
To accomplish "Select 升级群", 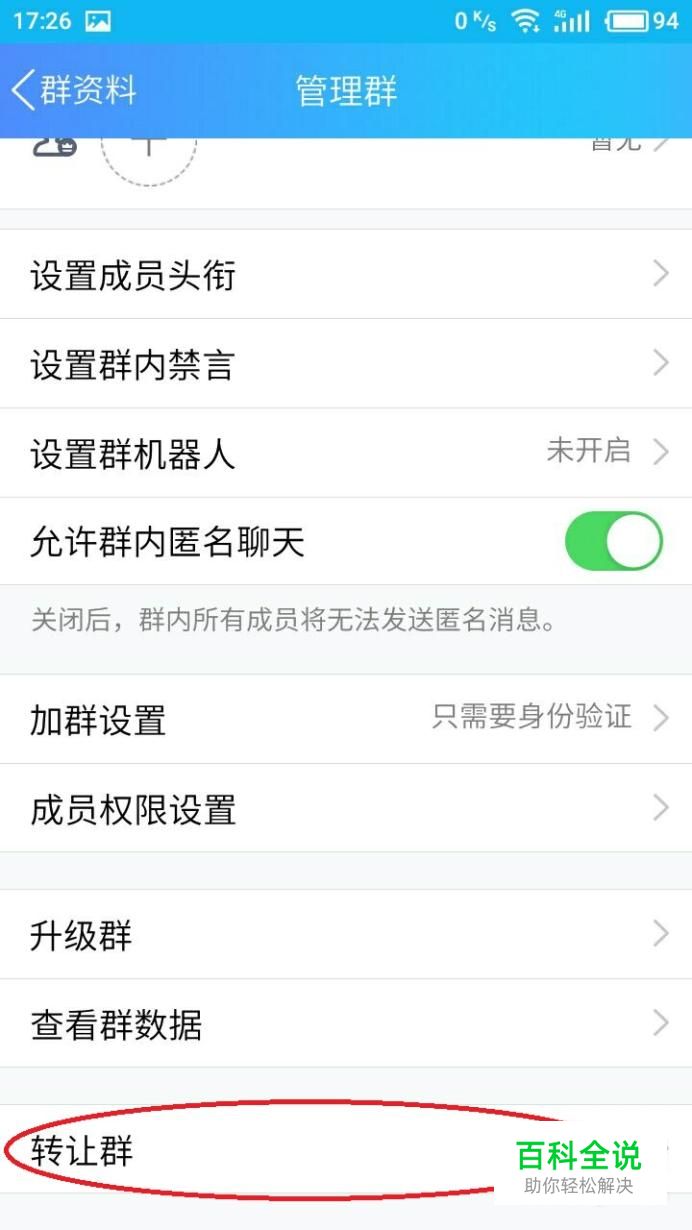I will (x=346, y=935).
